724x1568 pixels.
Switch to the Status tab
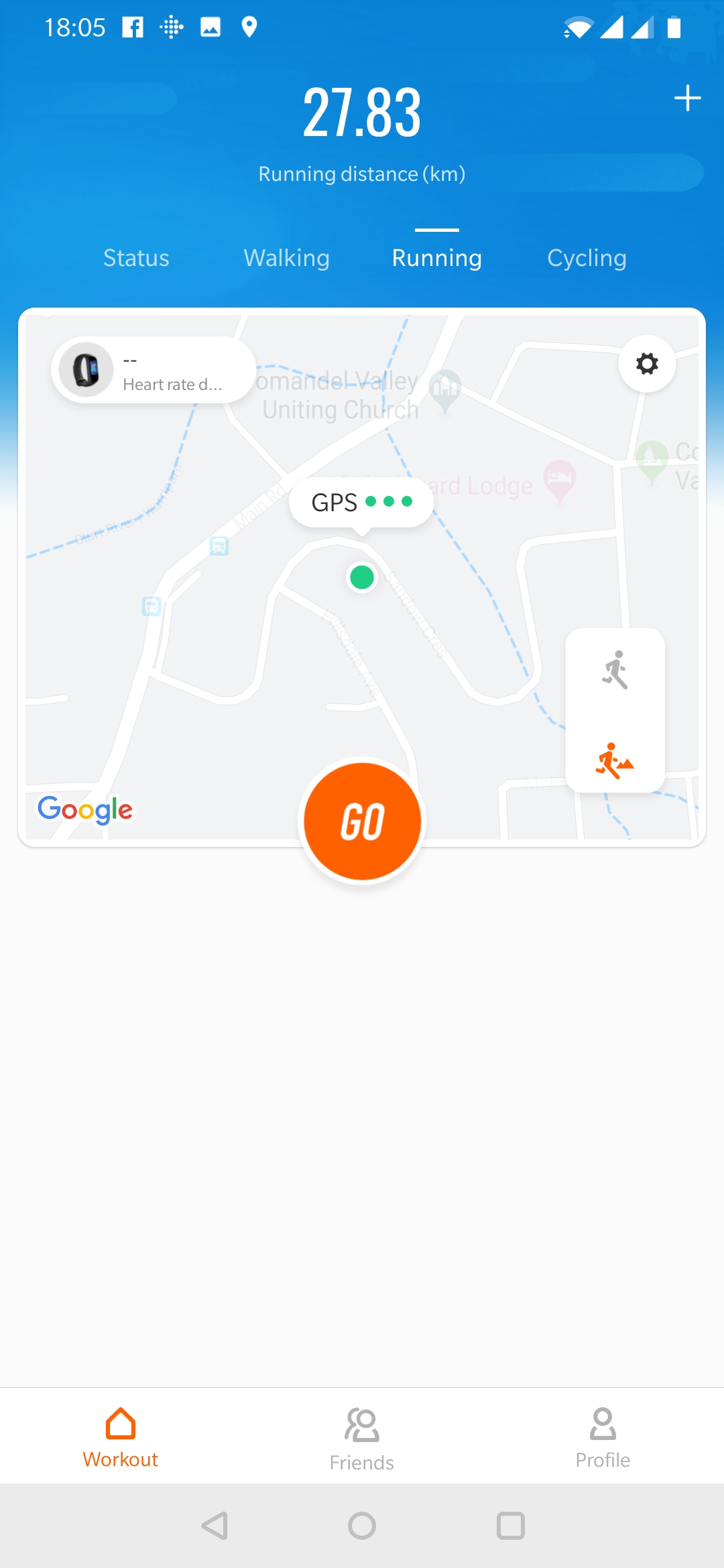pos(136,258)
